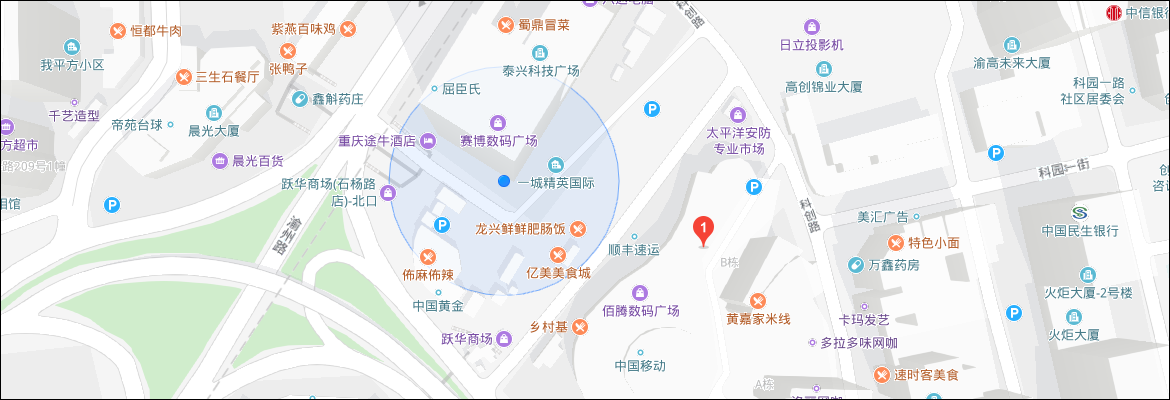
Task: Open the 重庆途牛酒店 hotel pin
Action: (428, 142)
